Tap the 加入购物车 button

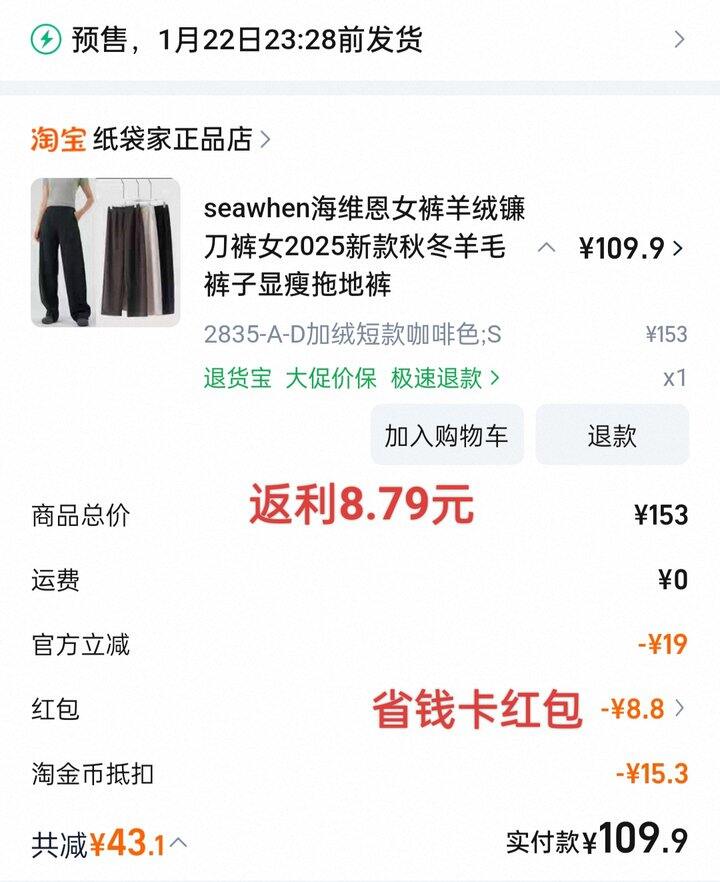tap(446, 435)
